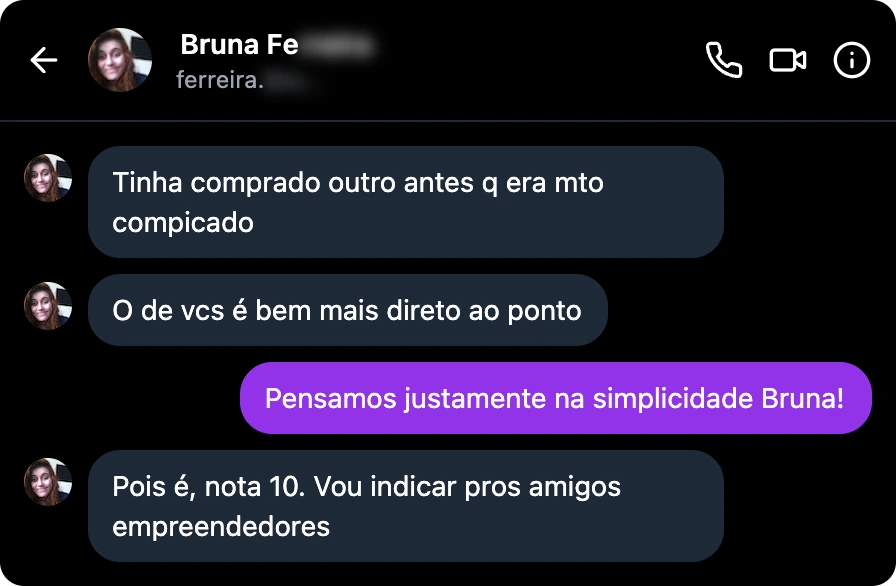Open Bruna's profile from the header avatar
Image resolution: width=896 pixels, height=586 pixels.
120,60
